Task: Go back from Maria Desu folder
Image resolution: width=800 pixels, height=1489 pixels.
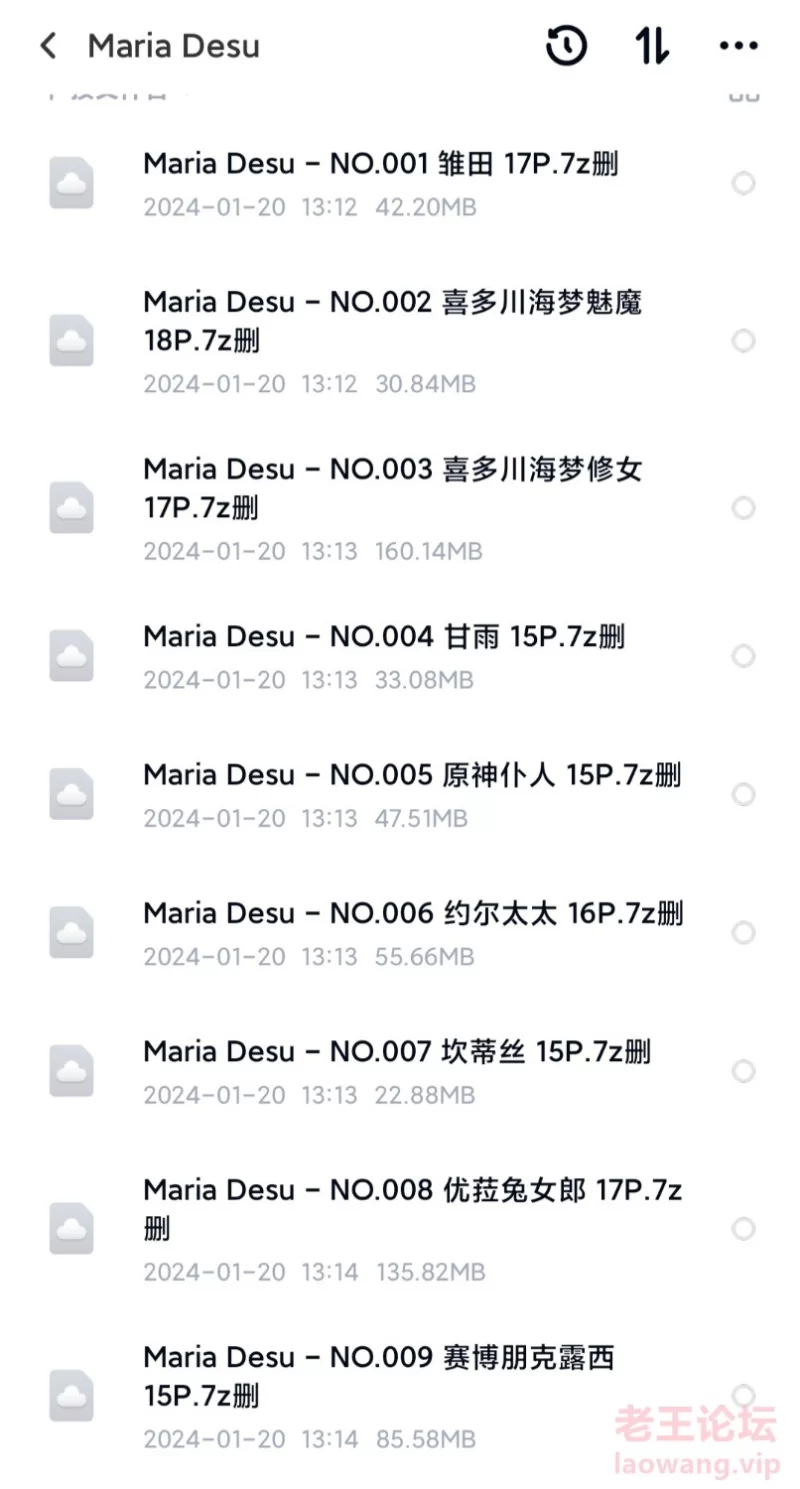Action: click(x=48, y=46)
